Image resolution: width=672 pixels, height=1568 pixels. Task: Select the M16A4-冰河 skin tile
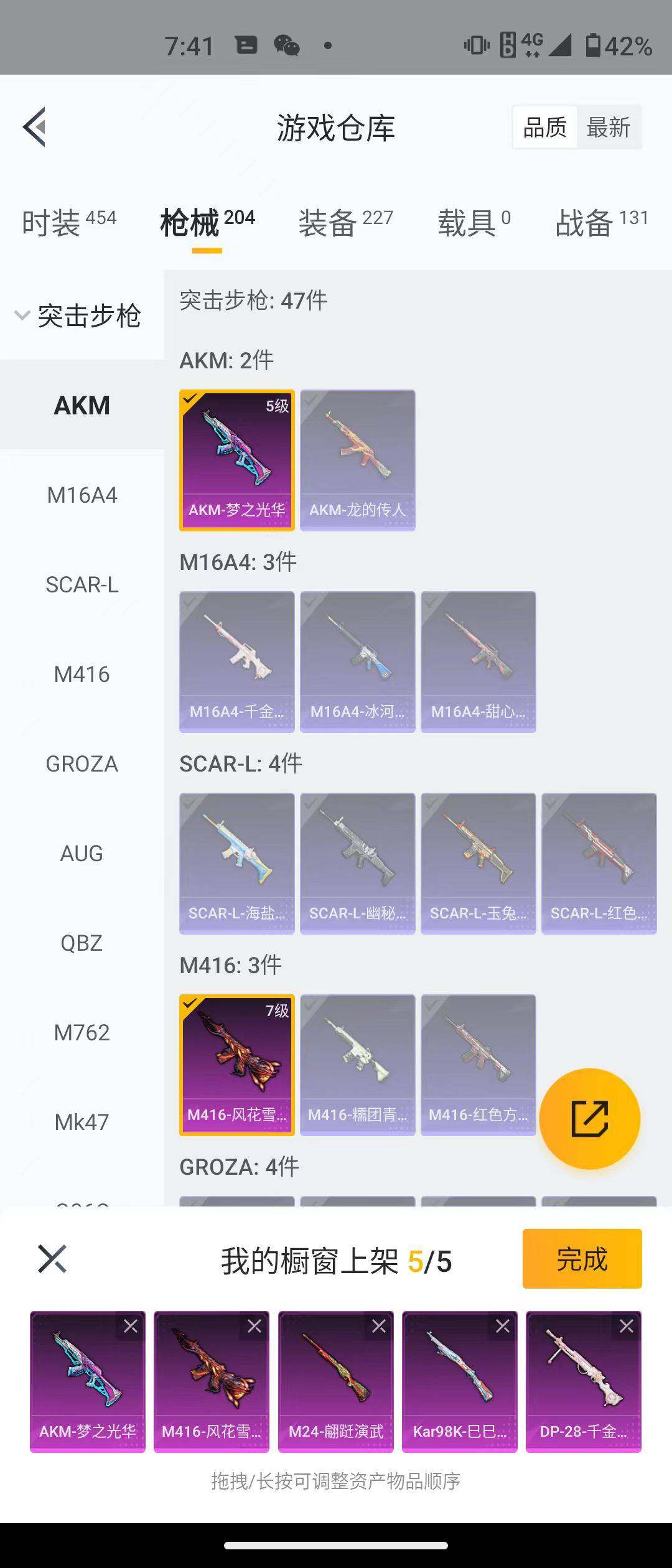point(357,661)
